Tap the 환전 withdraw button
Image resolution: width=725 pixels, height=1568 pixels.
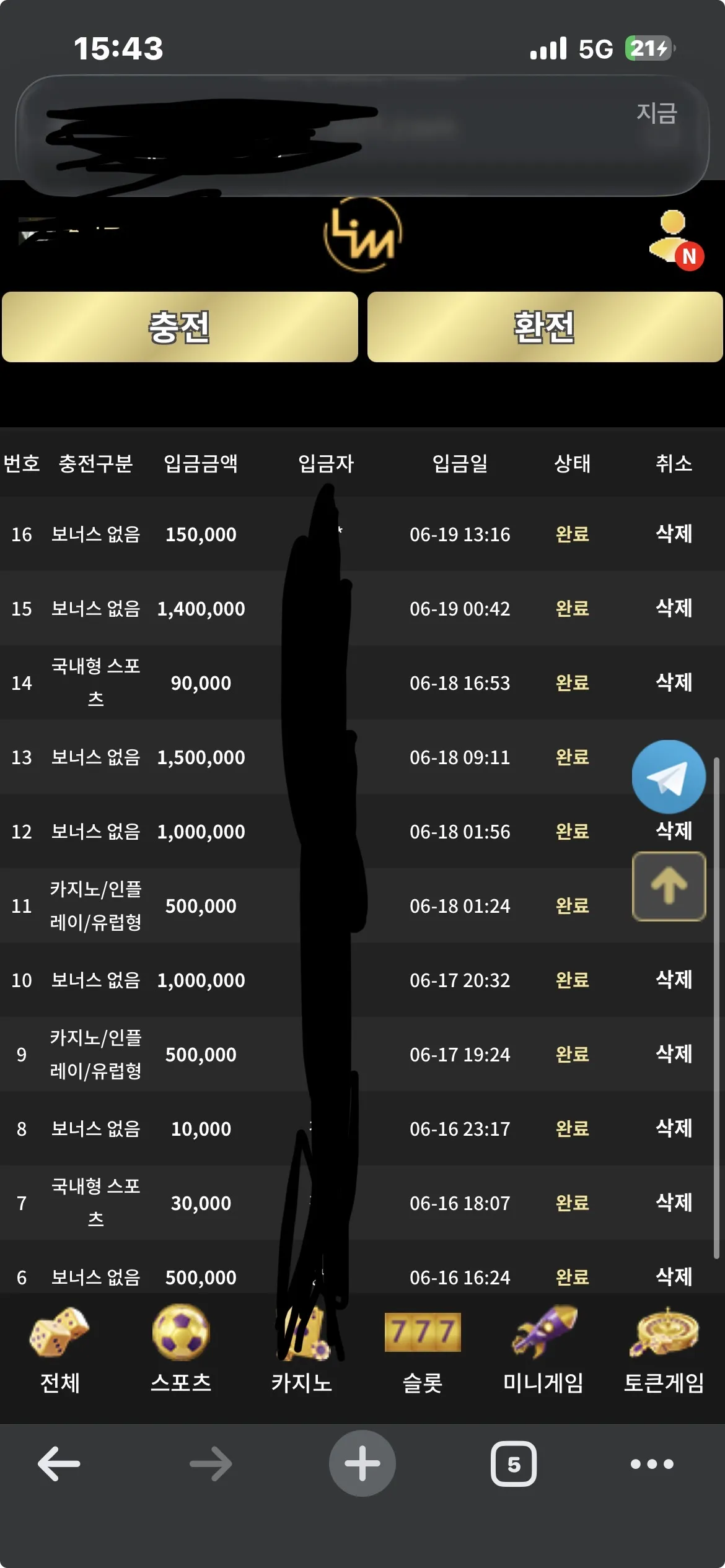pyautogui.click(x=545, y=327)
